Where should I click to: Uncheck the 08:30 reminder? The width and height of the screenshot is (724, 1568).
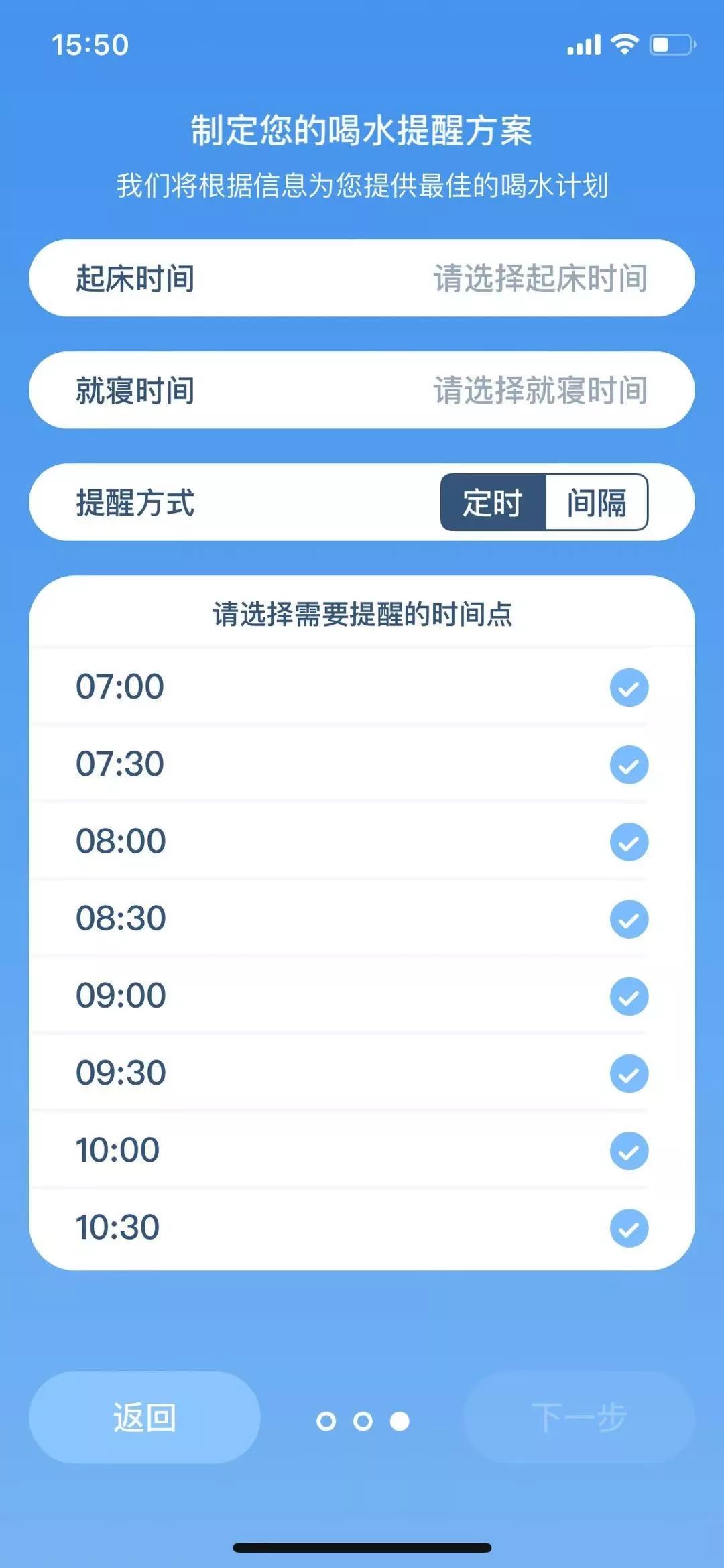(x=627, y=917)
